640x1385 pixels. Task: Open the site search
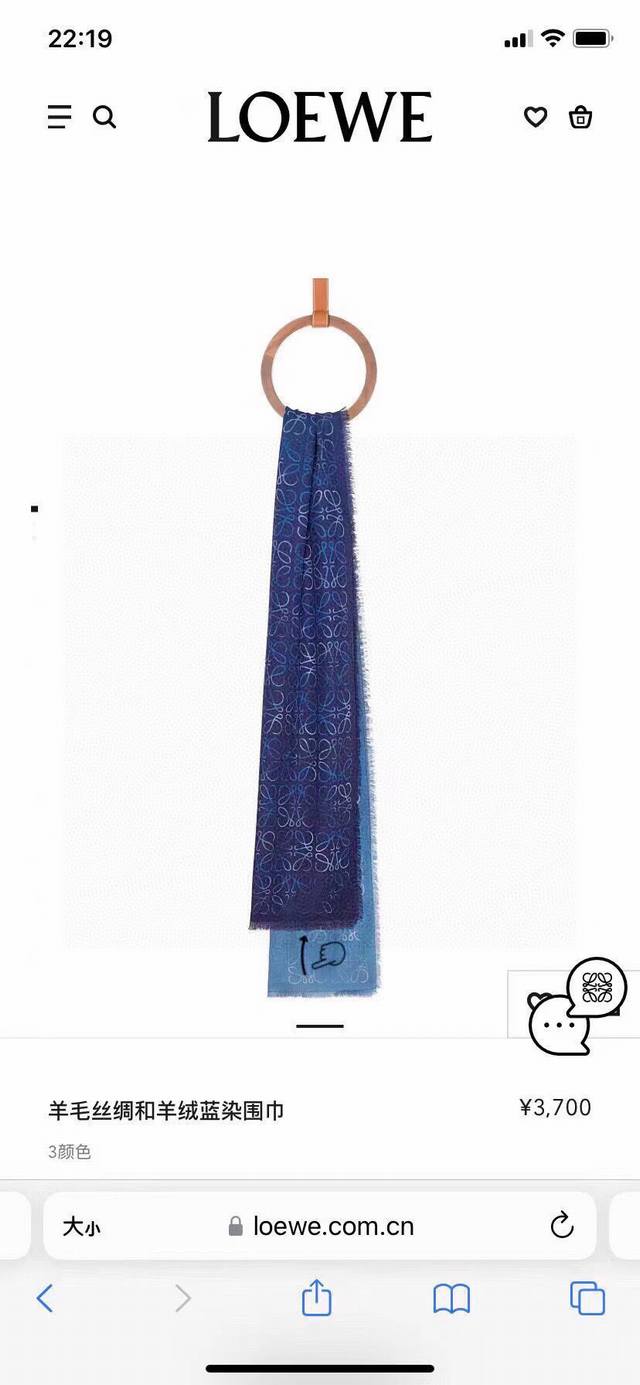click(104, 117)
